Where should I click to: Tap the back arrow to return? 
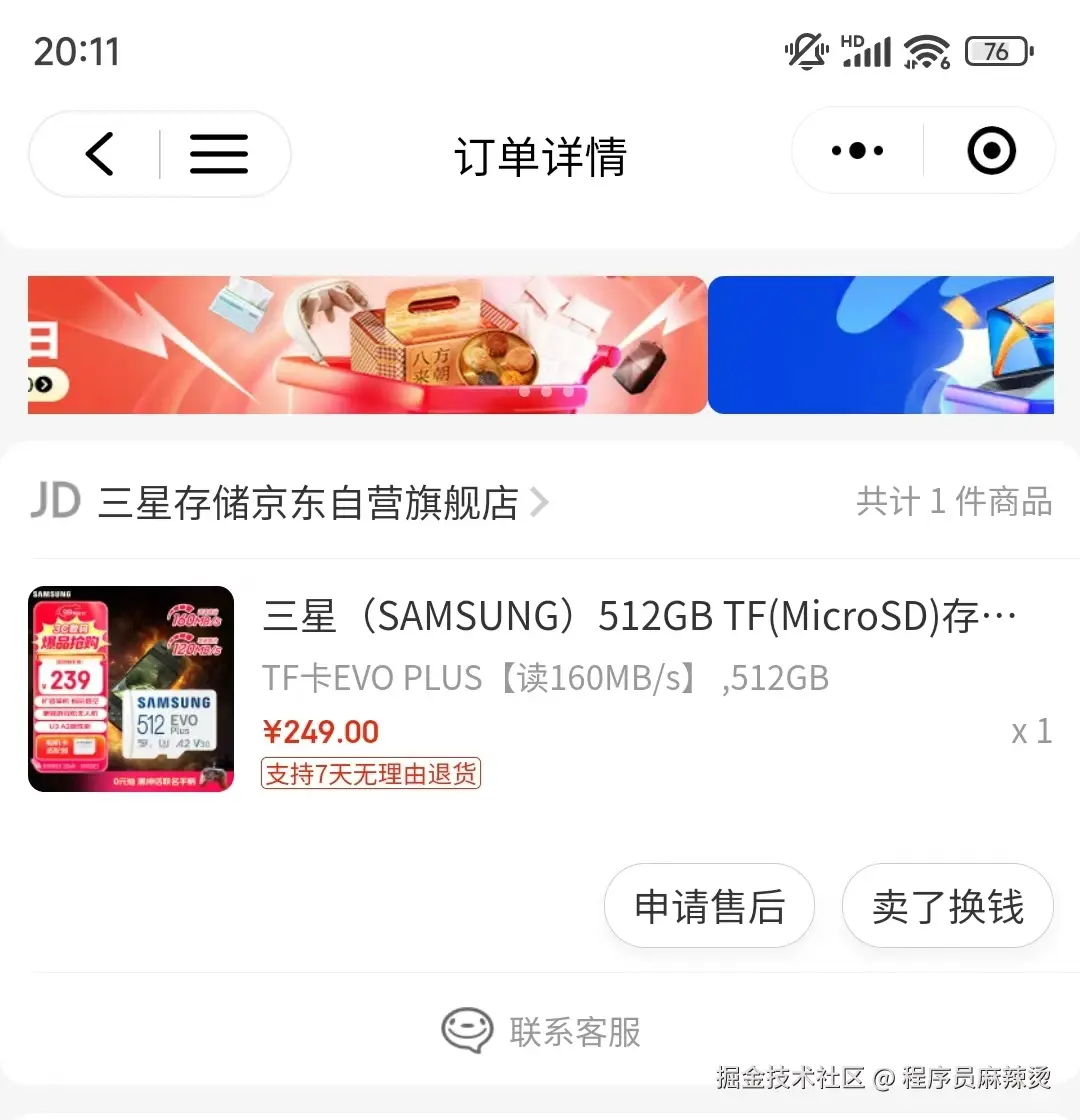[x=99, y=154]
